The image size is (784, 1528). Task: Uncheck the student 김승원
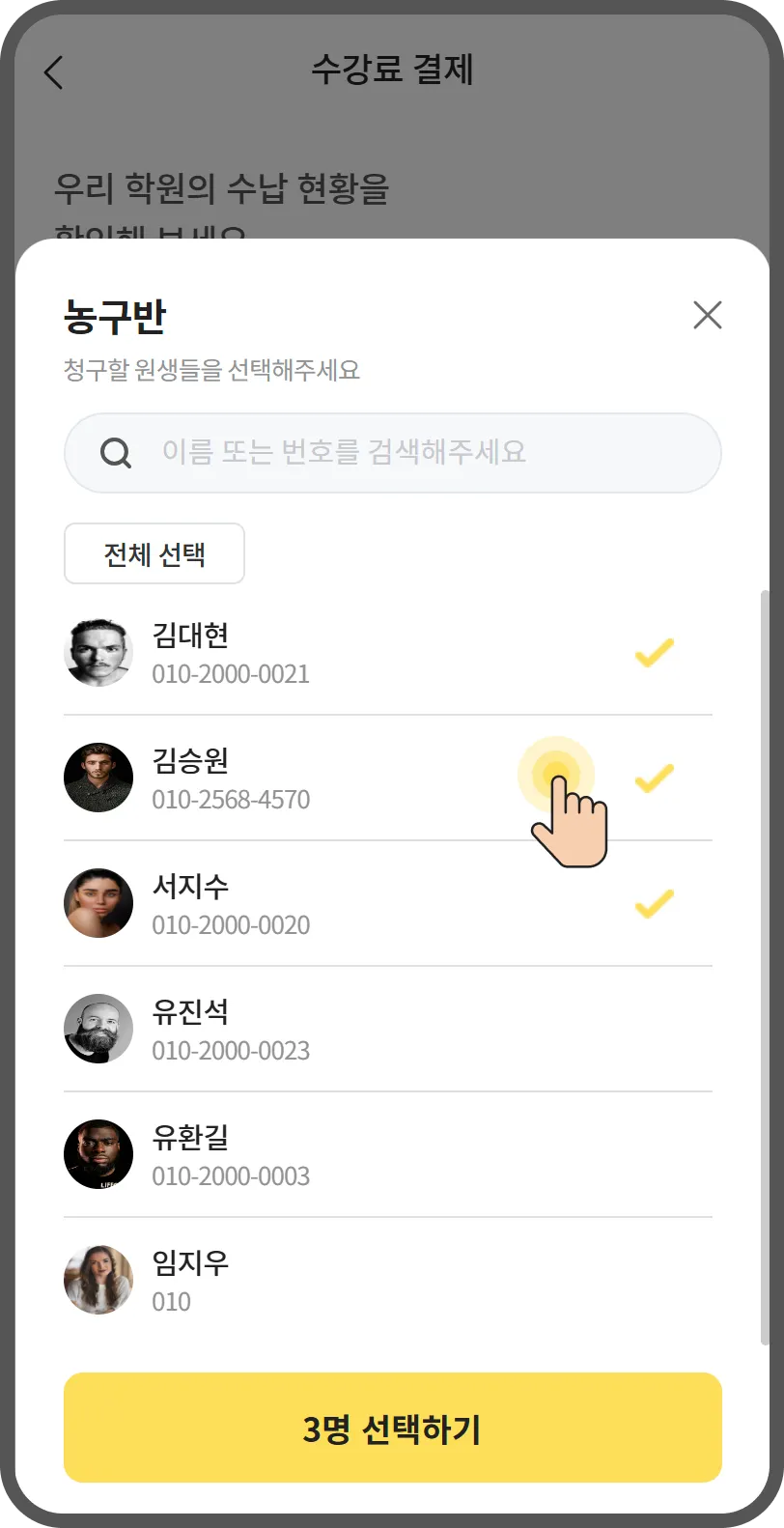pyautogui.click(x=386, y=778)
